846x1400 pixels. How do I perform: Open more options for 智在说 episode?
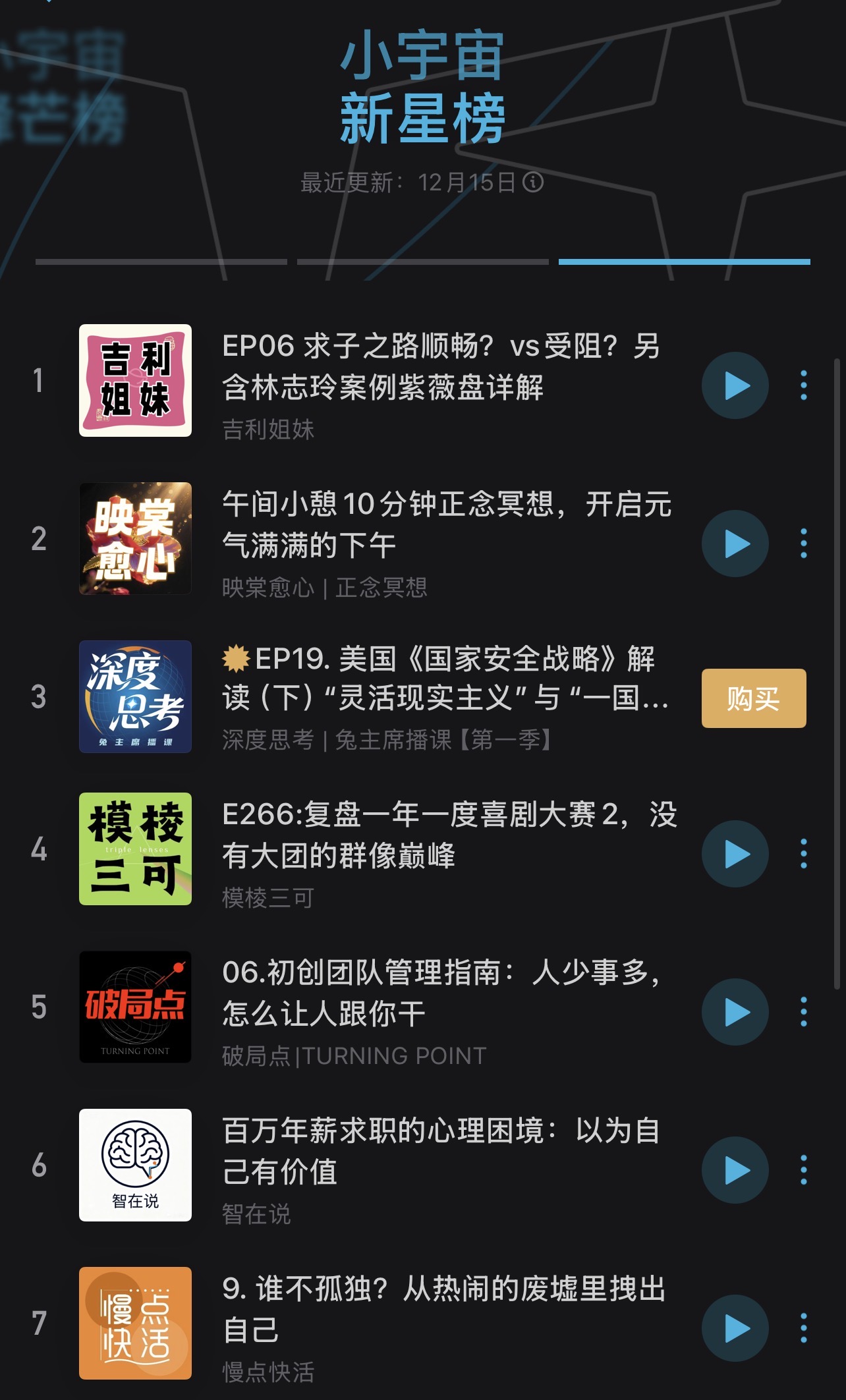click(x=803, y=1170)
